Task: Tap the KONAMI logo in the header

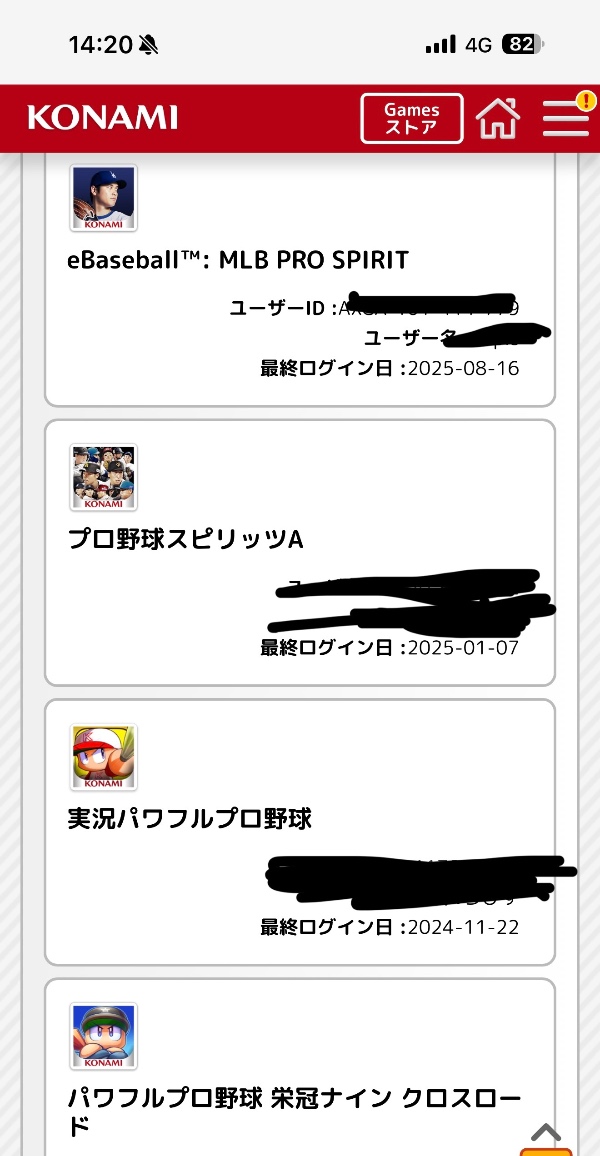Action: 103,118
